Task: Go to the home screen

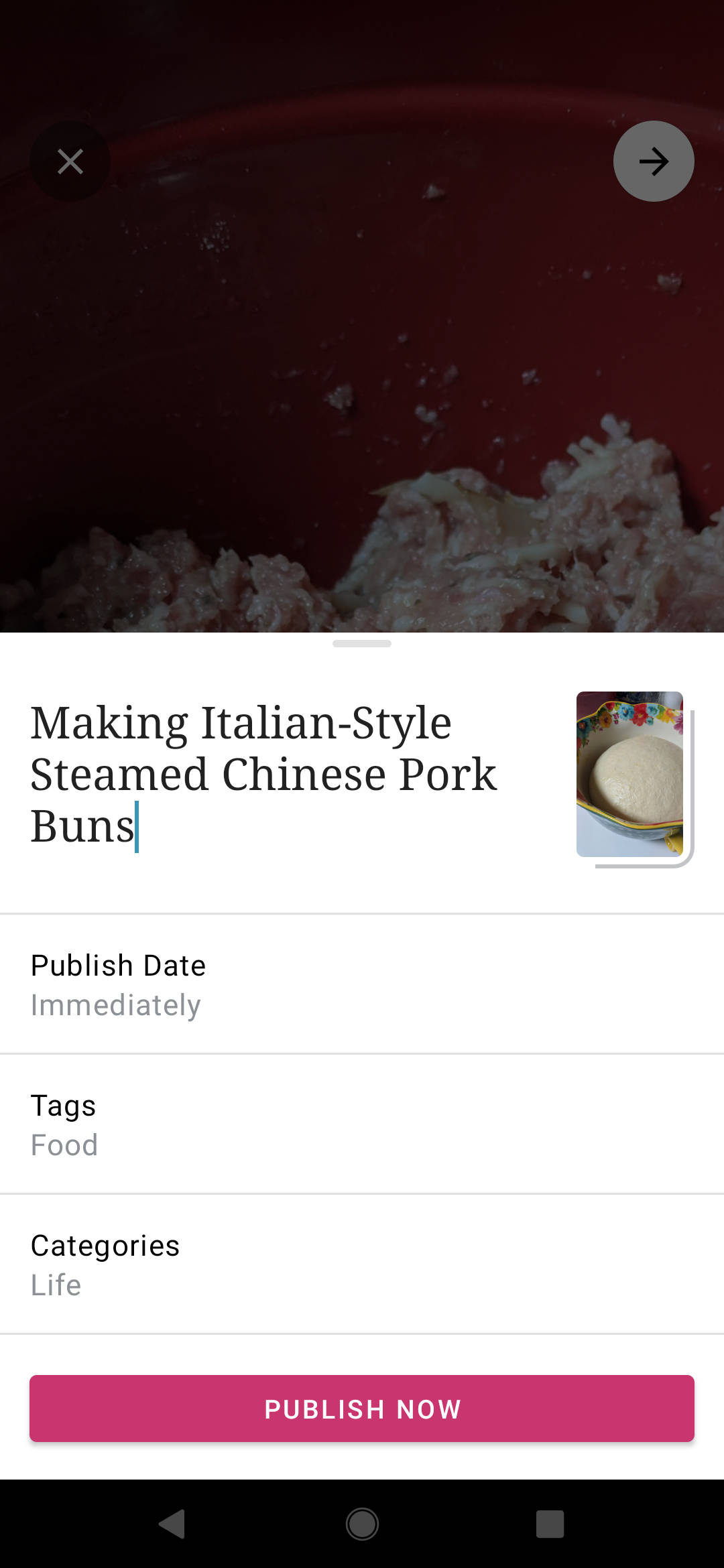Action: pyautogui.click(x=362, y=1524)
